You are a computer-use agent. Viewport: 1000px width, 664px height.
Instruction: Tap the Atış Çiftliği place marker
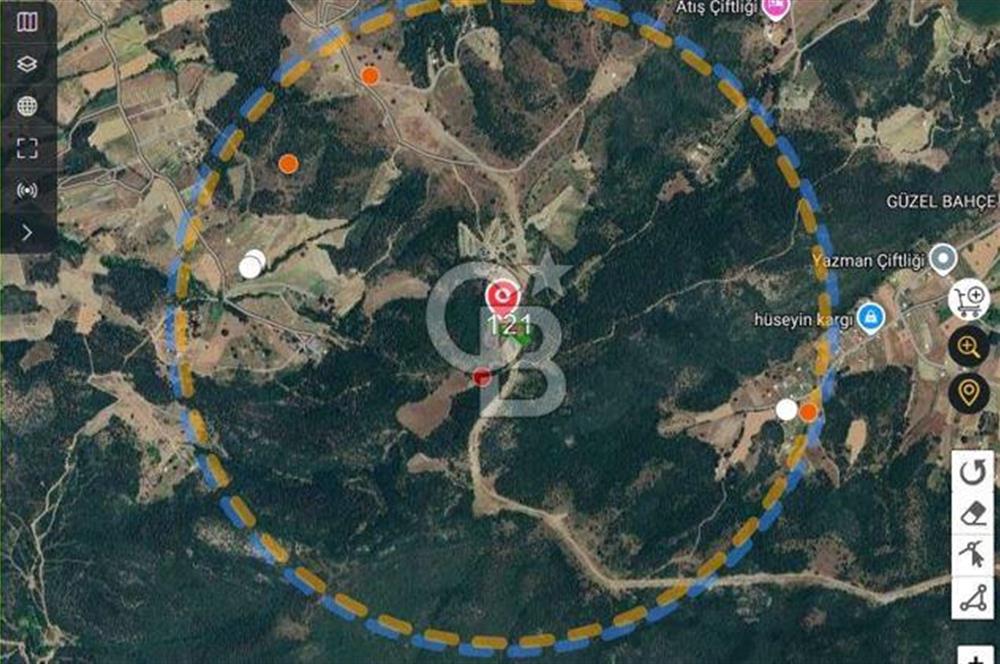(774, 9)
